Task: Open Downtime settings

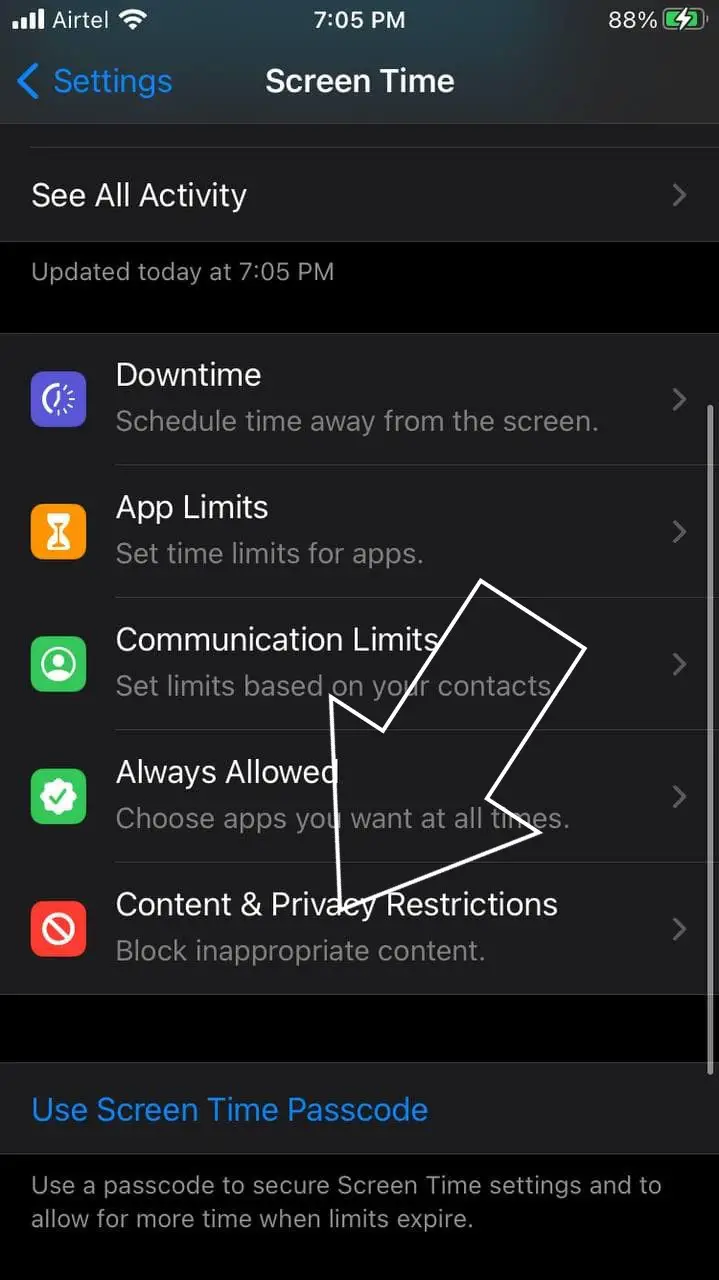Action: pos(359,399)
